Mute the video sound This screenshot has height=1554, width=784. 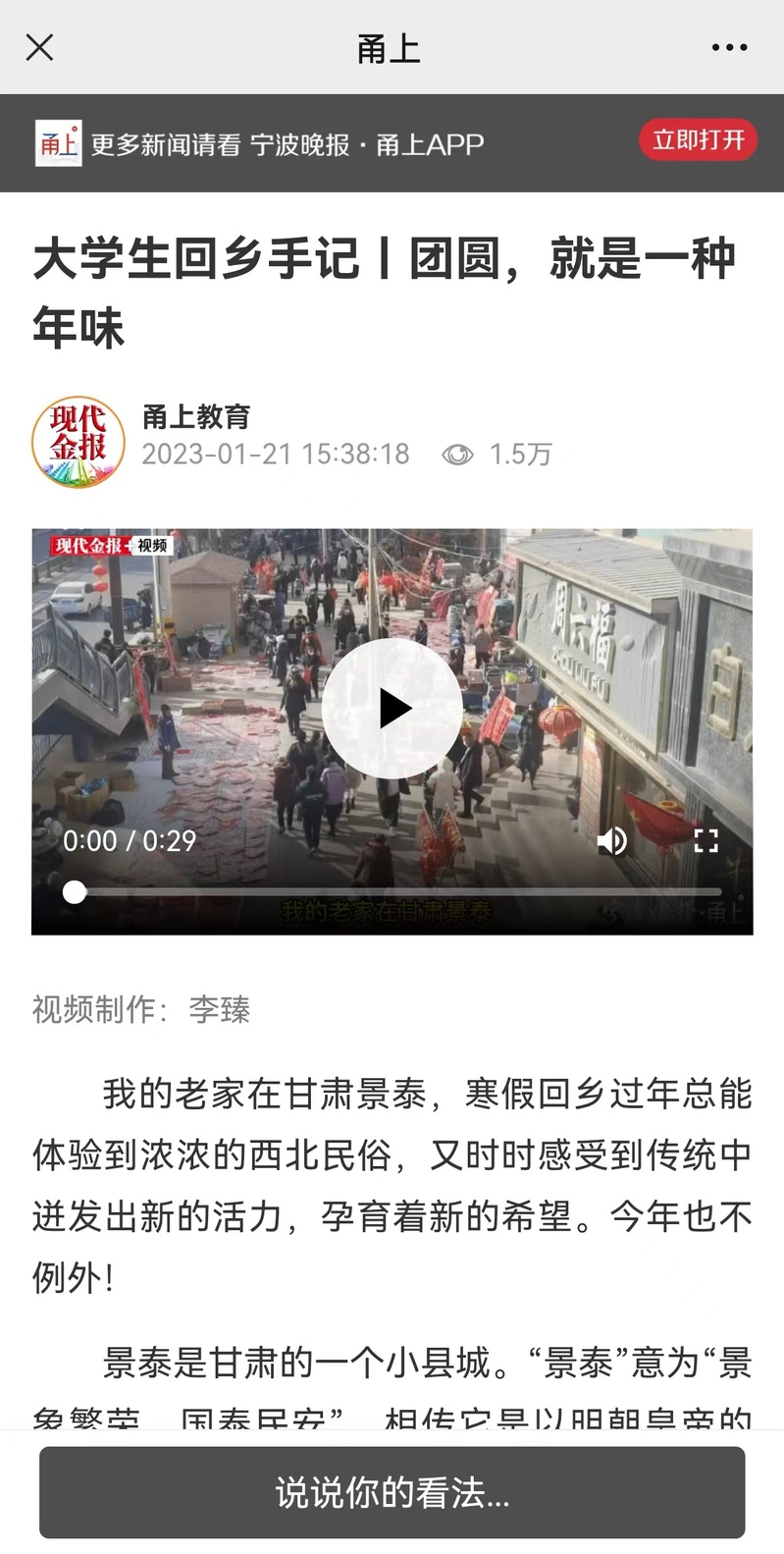point(612,840)
